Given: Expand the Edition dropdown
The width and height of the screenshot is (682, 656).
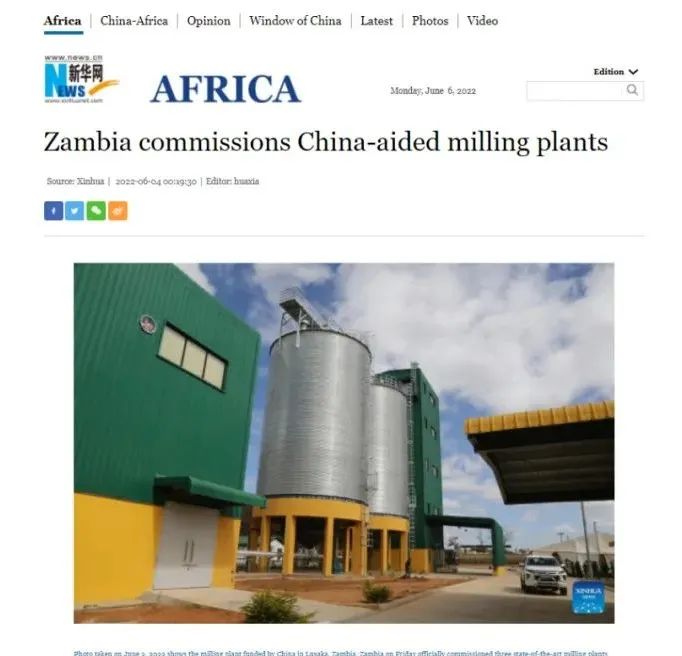Looking at the screenshot, I should (615, 72).
